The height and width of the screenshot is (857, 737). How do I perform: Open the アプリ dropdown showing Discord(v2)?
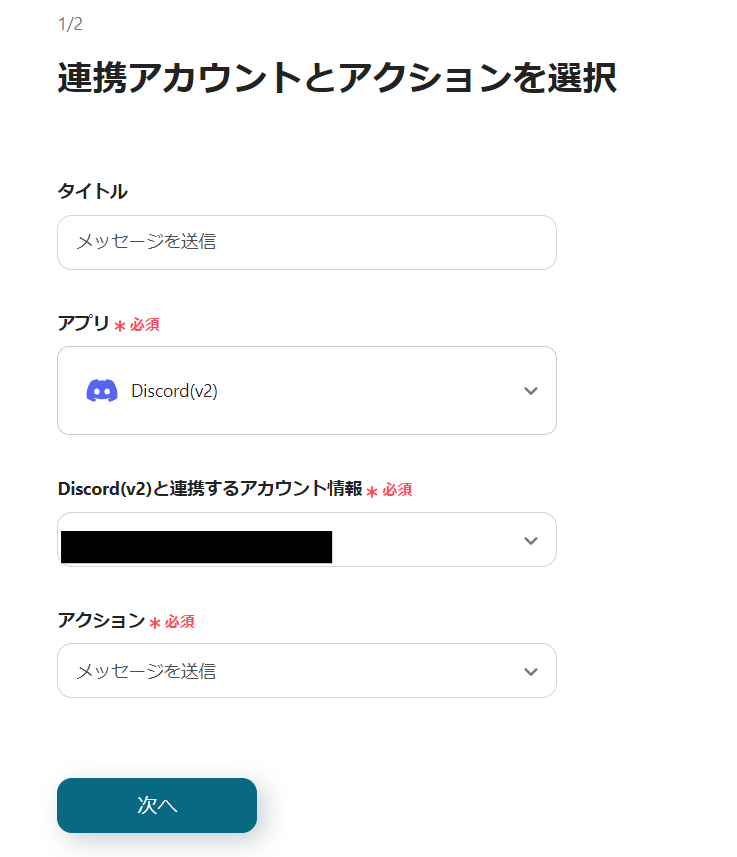[x=306, y=390]
